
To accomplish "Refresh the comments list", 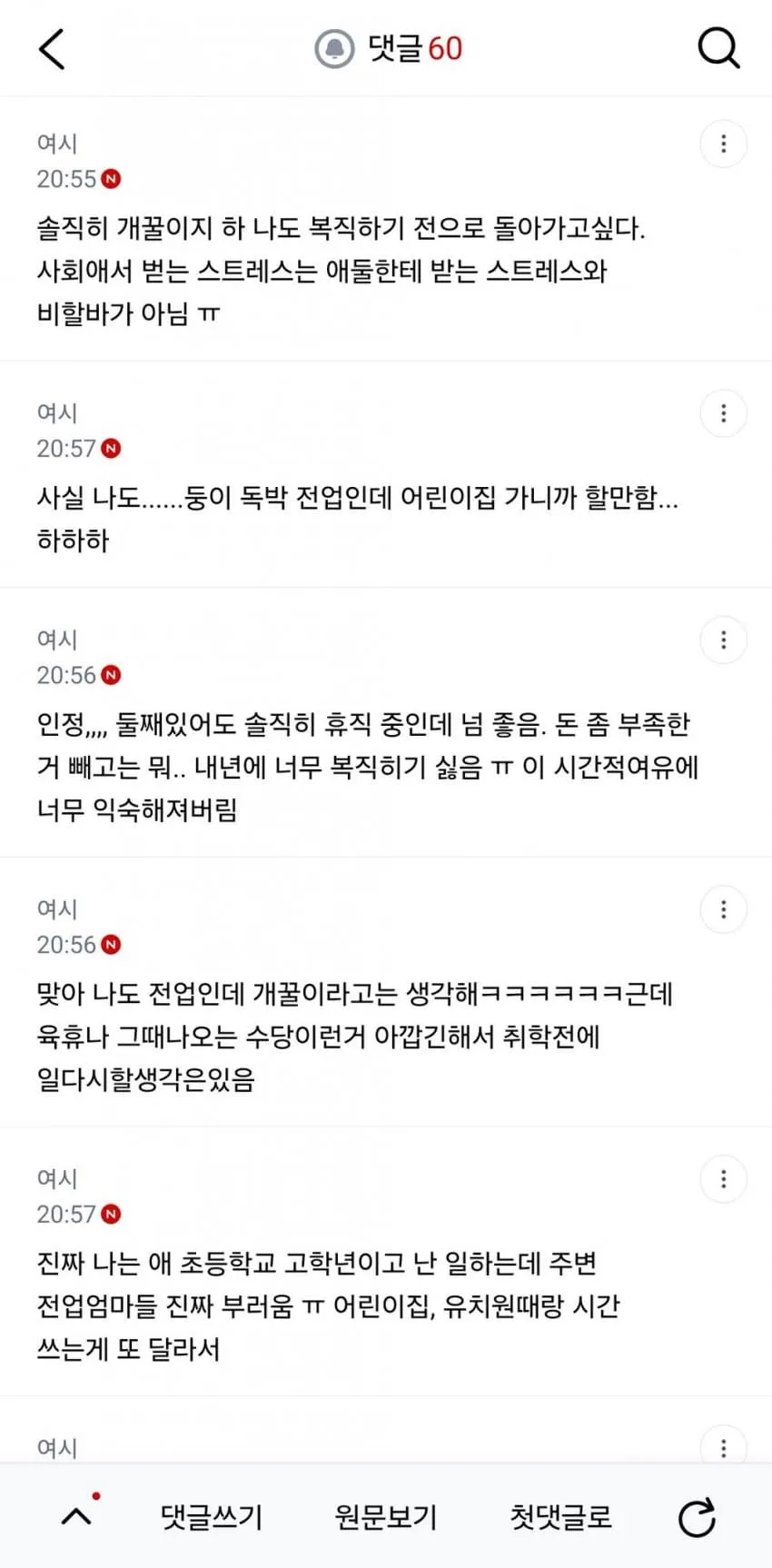I will click(697, 1517).
